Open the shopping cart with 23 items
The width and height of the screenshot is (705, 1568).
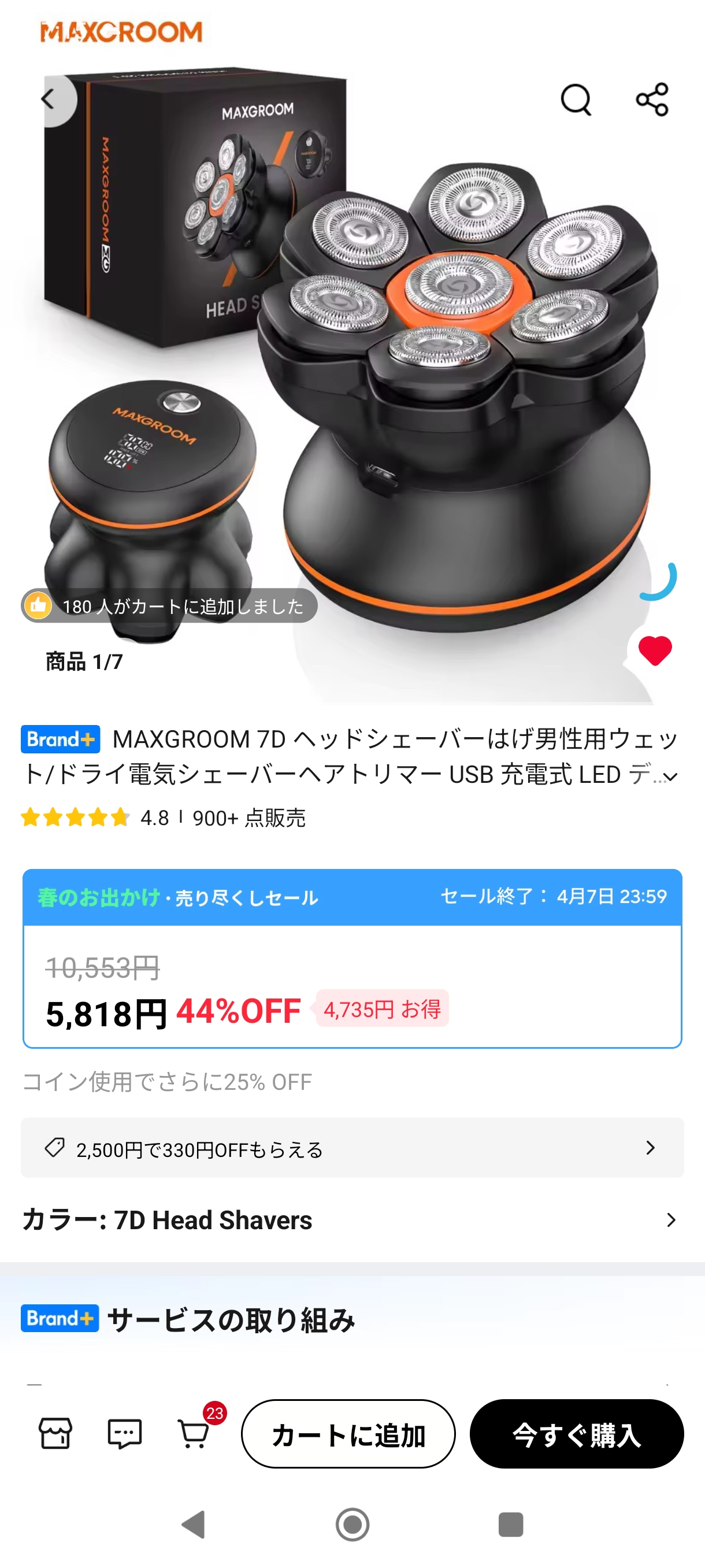tap(195, 1433)
